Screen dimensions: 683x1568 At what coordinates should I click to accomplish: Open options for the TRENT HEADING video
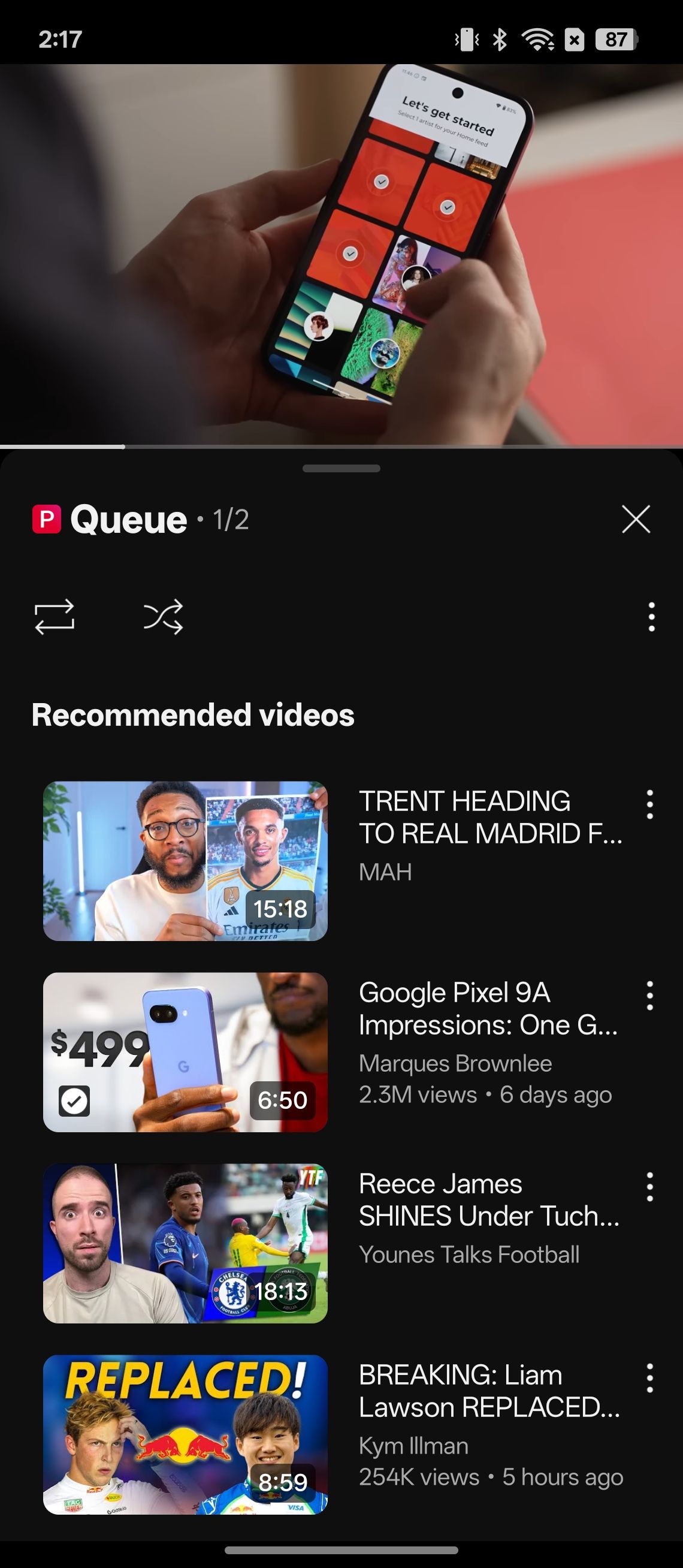point(650,806)
